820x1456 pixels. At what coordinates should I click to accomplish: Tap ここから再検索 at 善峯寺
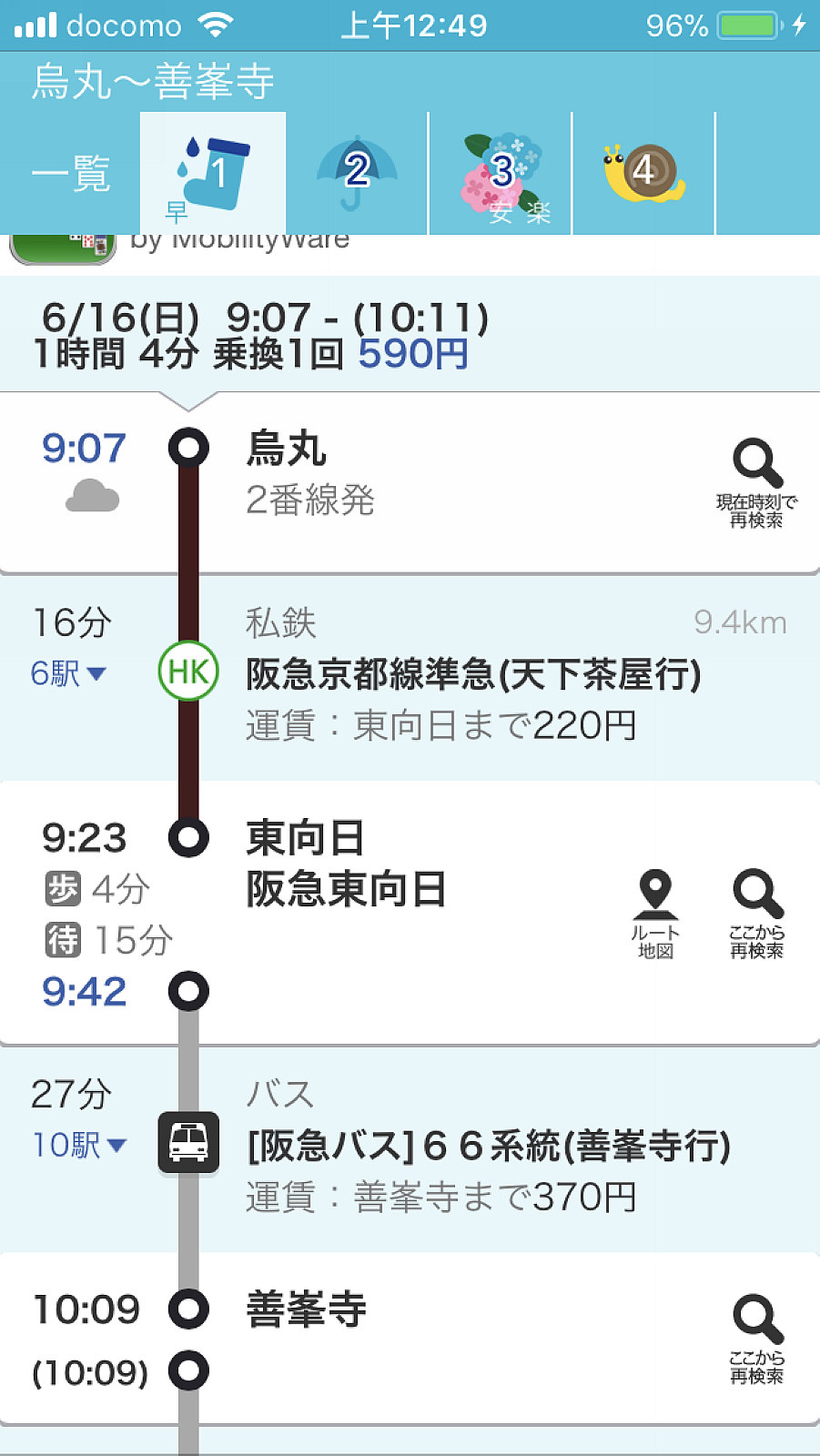756,1339
